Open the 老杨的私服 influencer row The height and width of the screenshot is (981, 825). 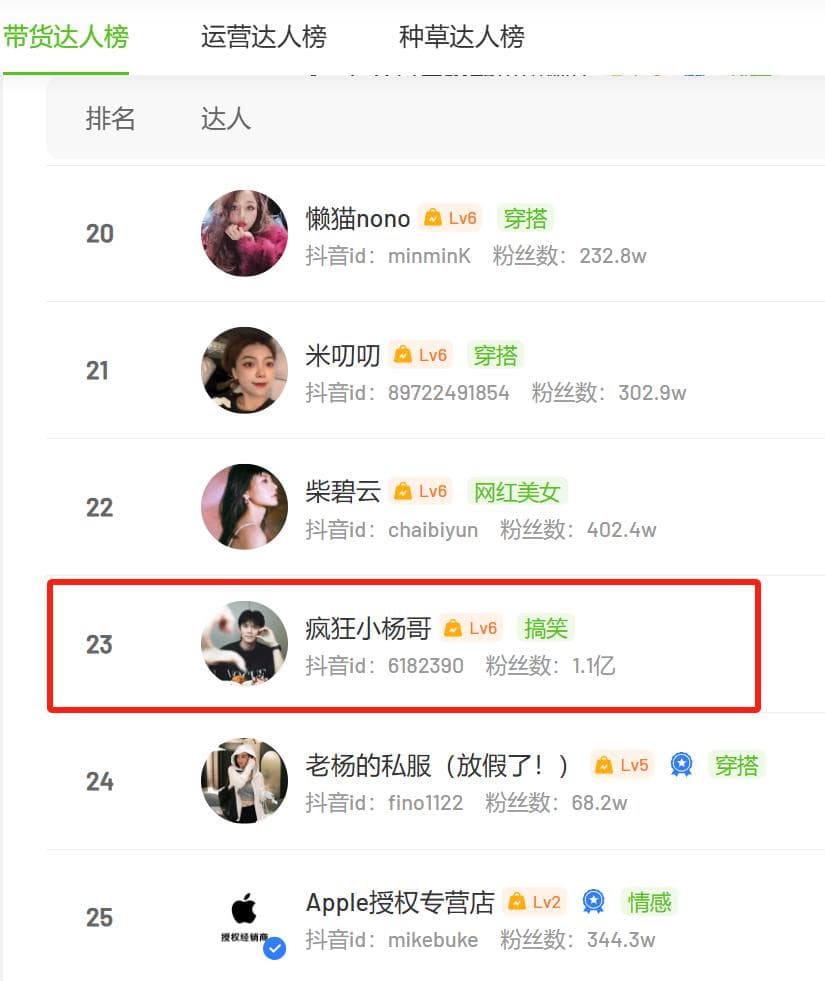point(437,766)
